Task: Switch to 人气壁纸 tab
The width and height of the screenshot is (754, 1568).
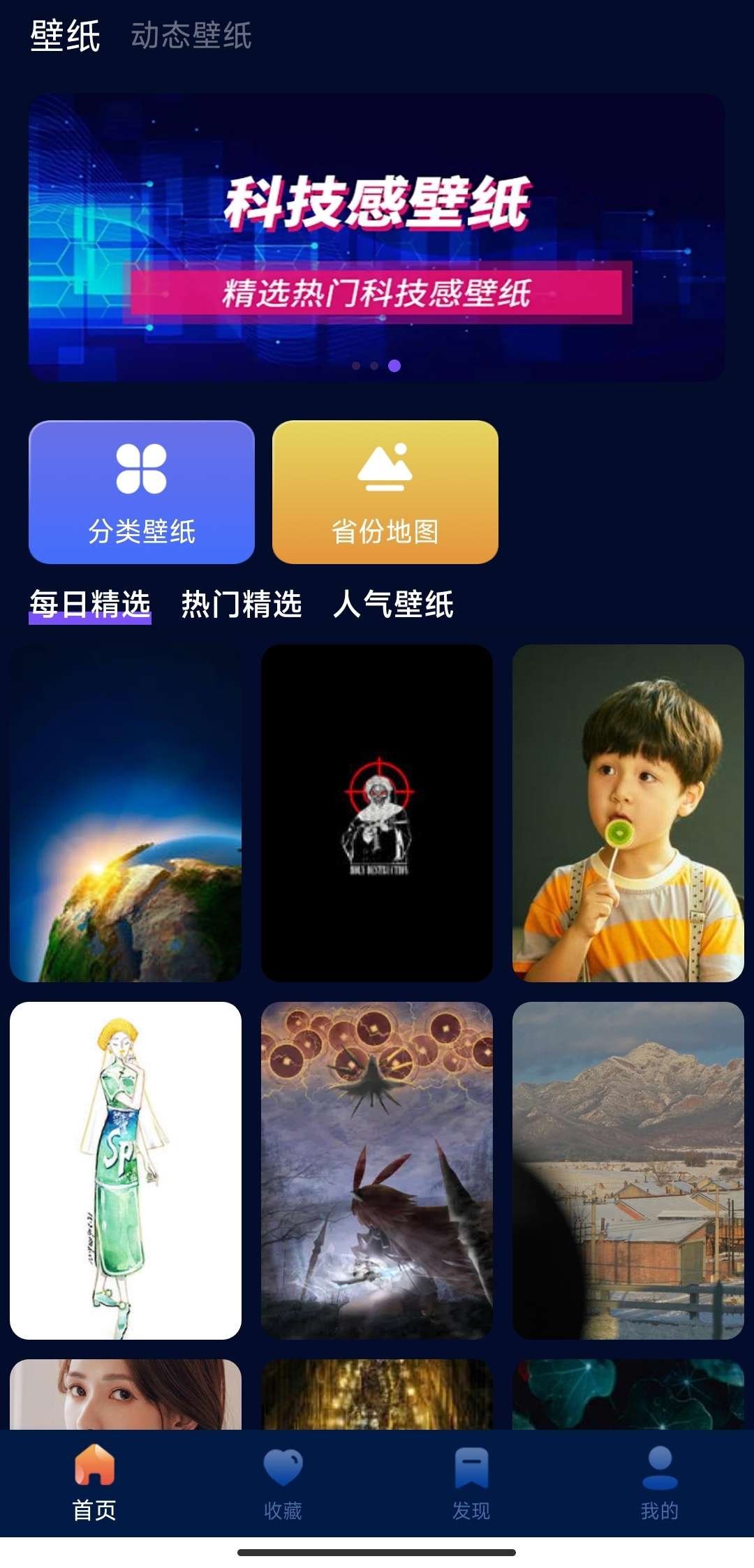Action: (x=393, y=604)
